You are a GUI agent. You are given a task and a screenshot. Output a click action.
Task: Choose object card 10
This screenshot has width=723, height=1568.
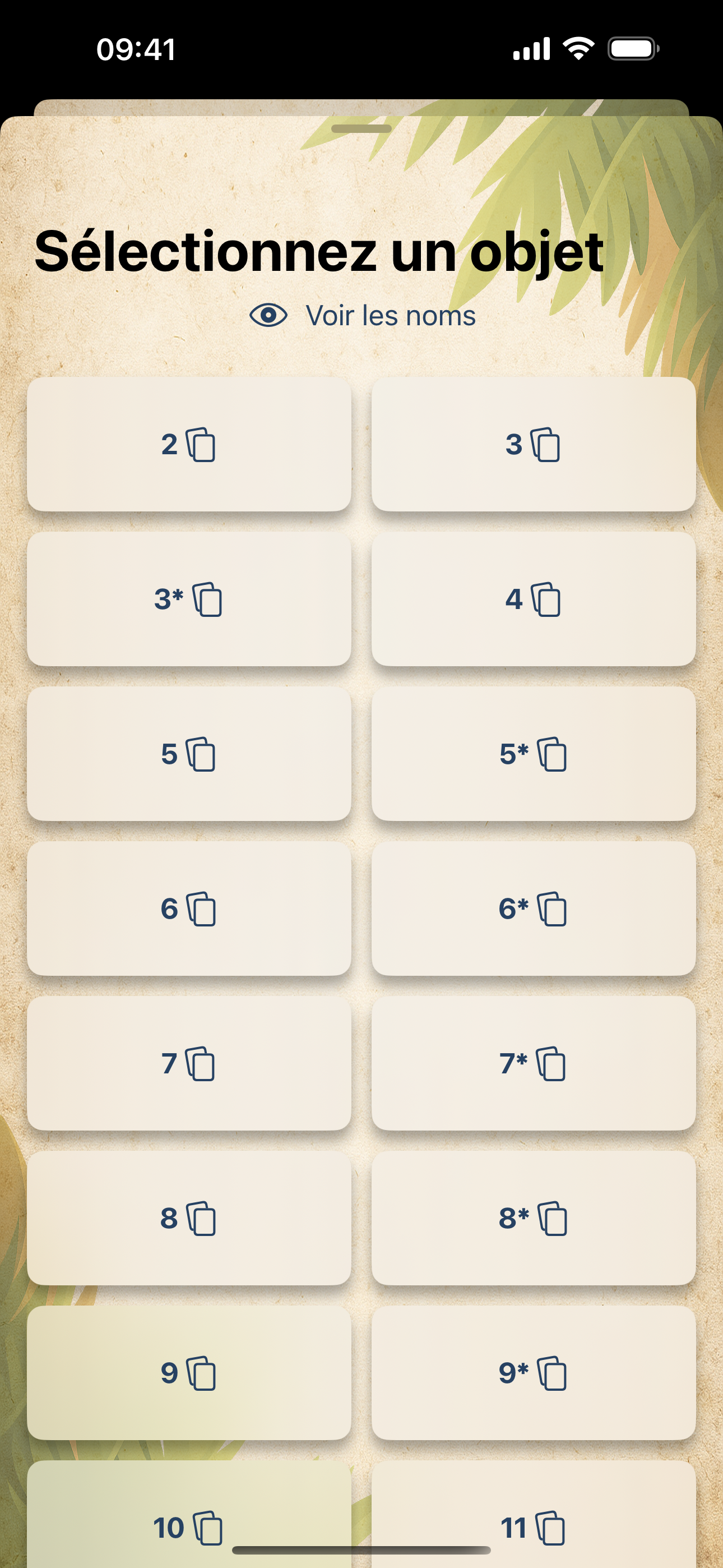(189, 1514)
